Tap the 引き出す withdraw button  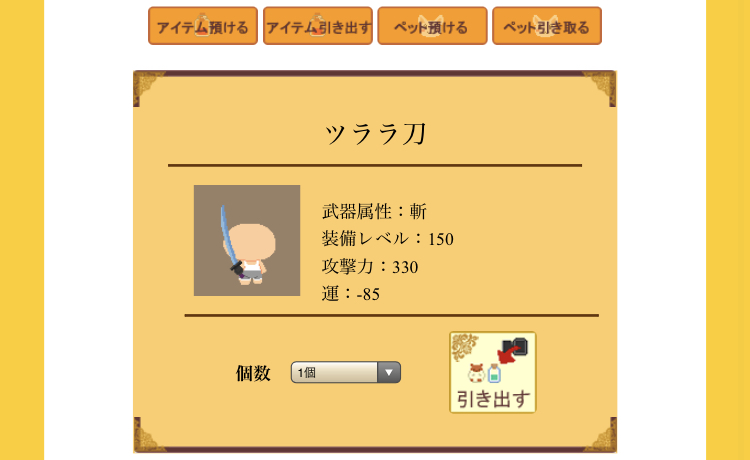click(x=492, y=372)
